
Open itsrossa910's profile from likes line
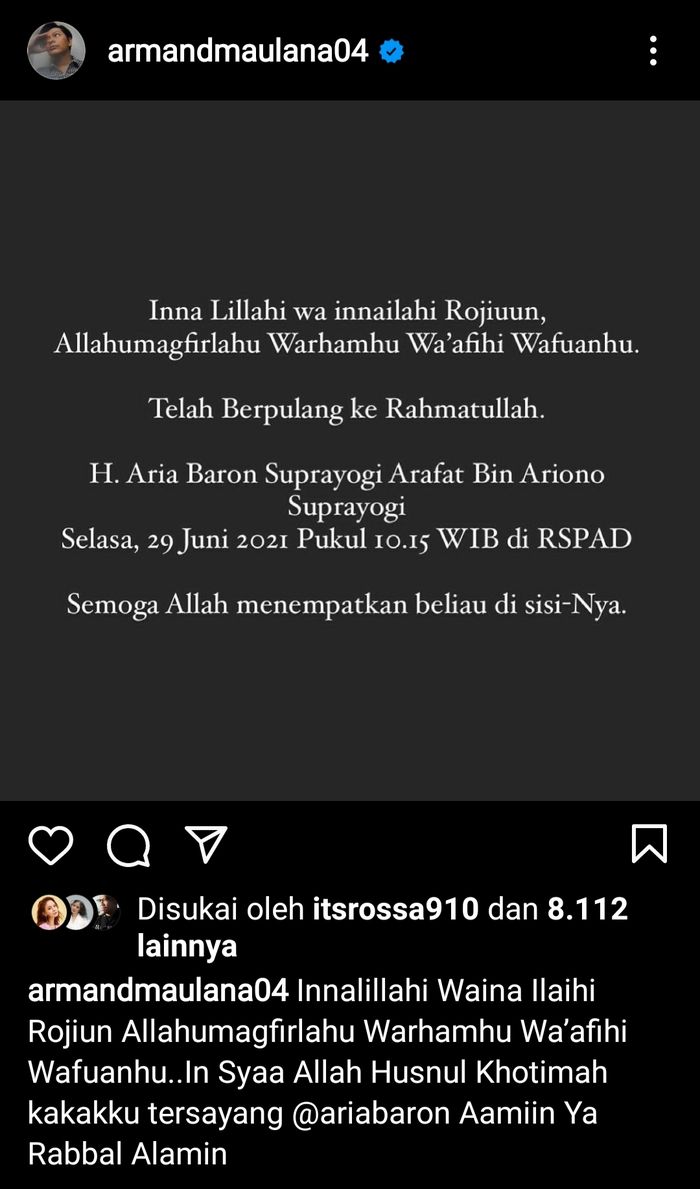[x=395, y=909]
